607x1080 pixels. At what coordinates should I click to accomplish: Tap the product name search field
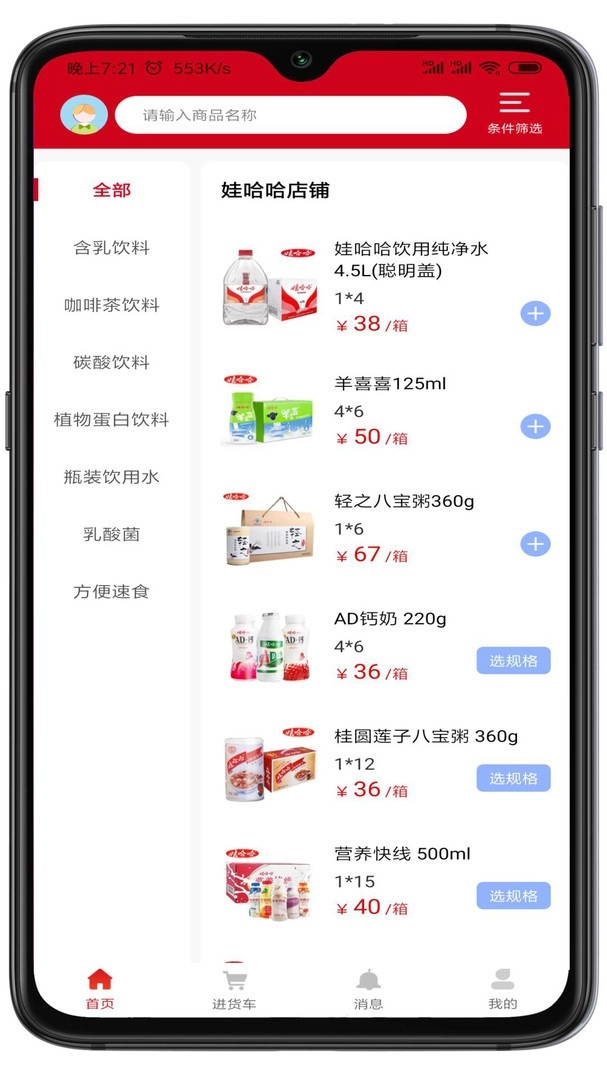(290, 115)
